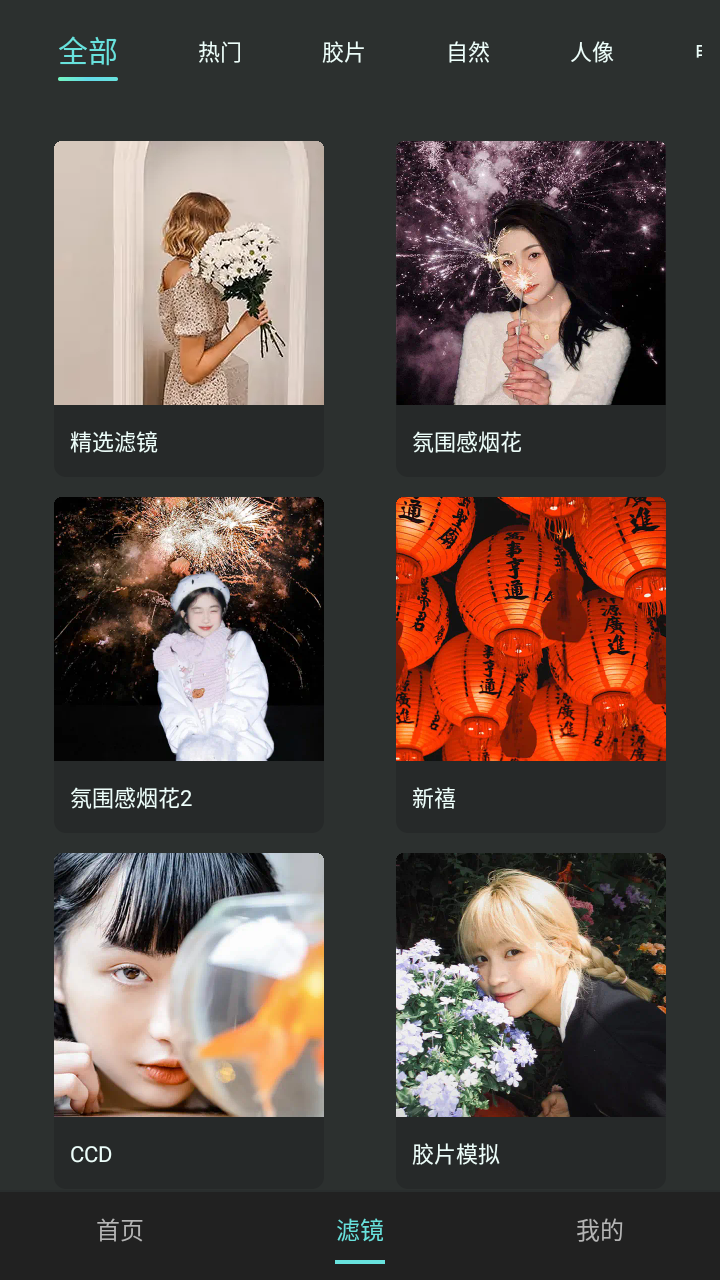Switch to the 胶片 tab
720x1280 pixels.
point(343,53)
